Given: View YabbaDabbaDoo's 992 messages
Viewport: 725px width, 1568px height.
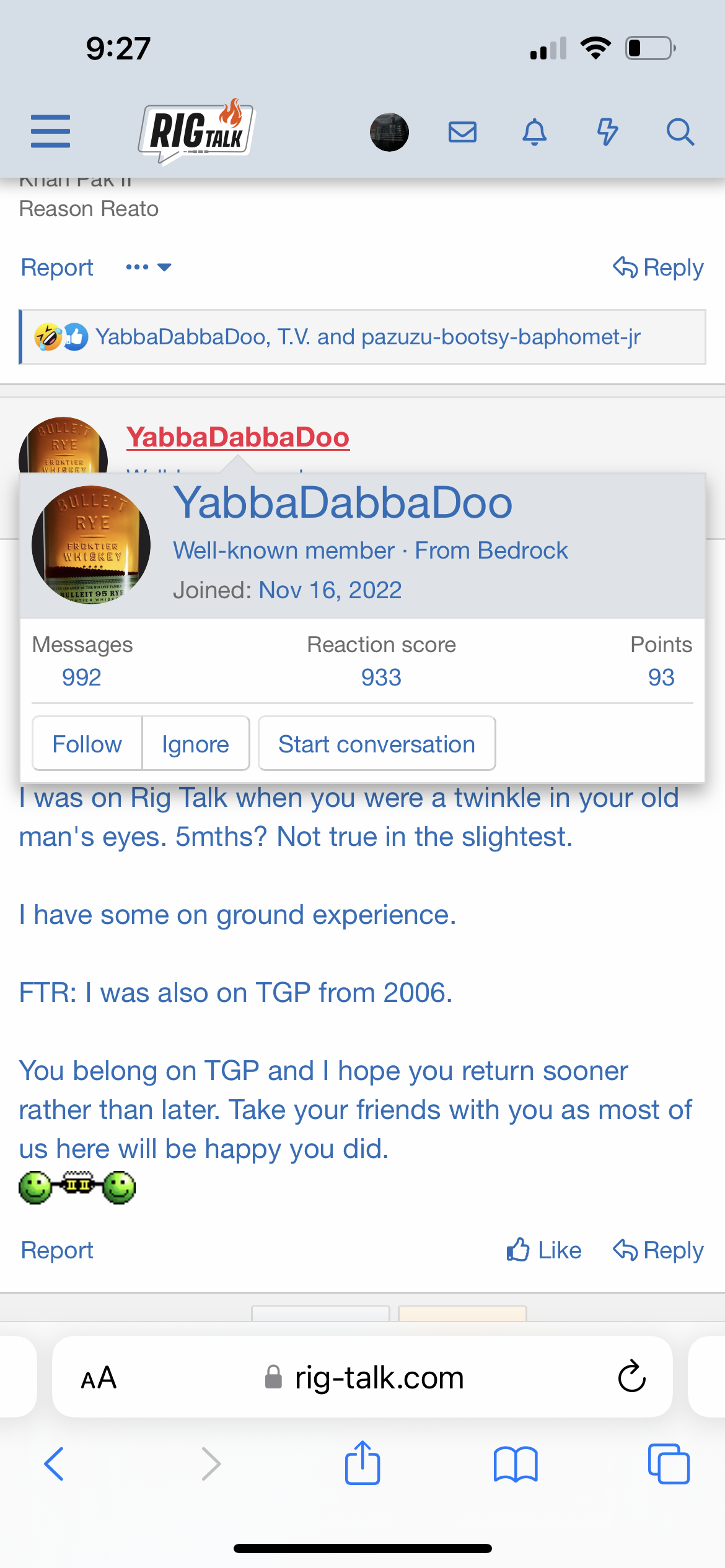Looking at the screenshot, I should [82, 677].
